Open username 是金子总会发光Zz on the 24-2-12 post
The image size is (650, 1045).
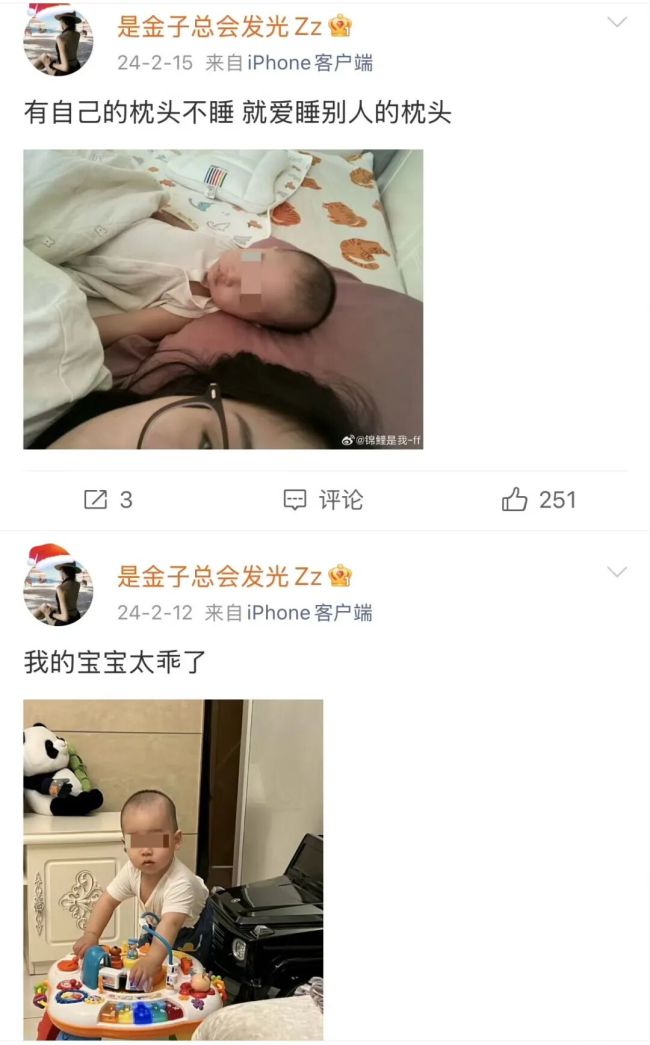coord(220,576)
